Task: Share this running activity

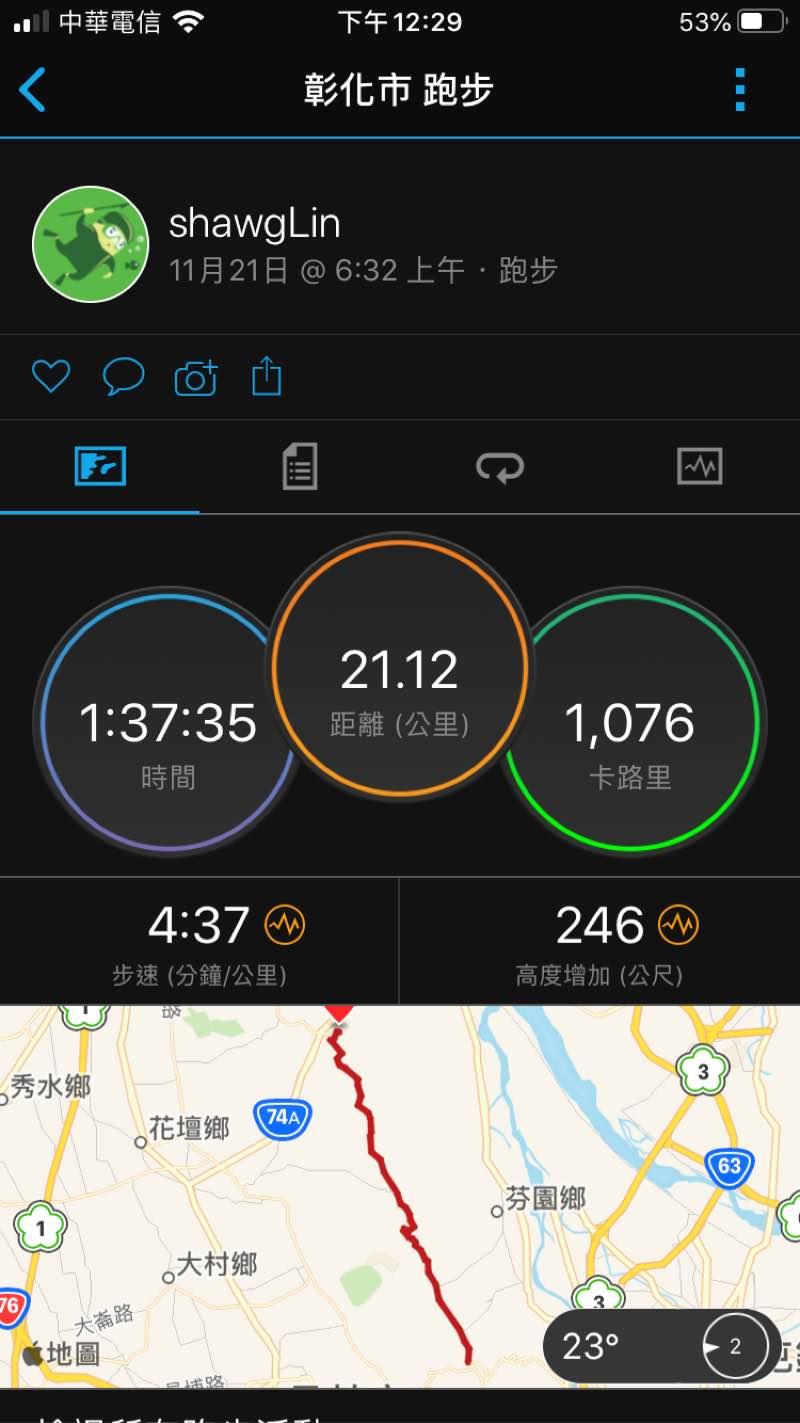Action: [266, 377]
